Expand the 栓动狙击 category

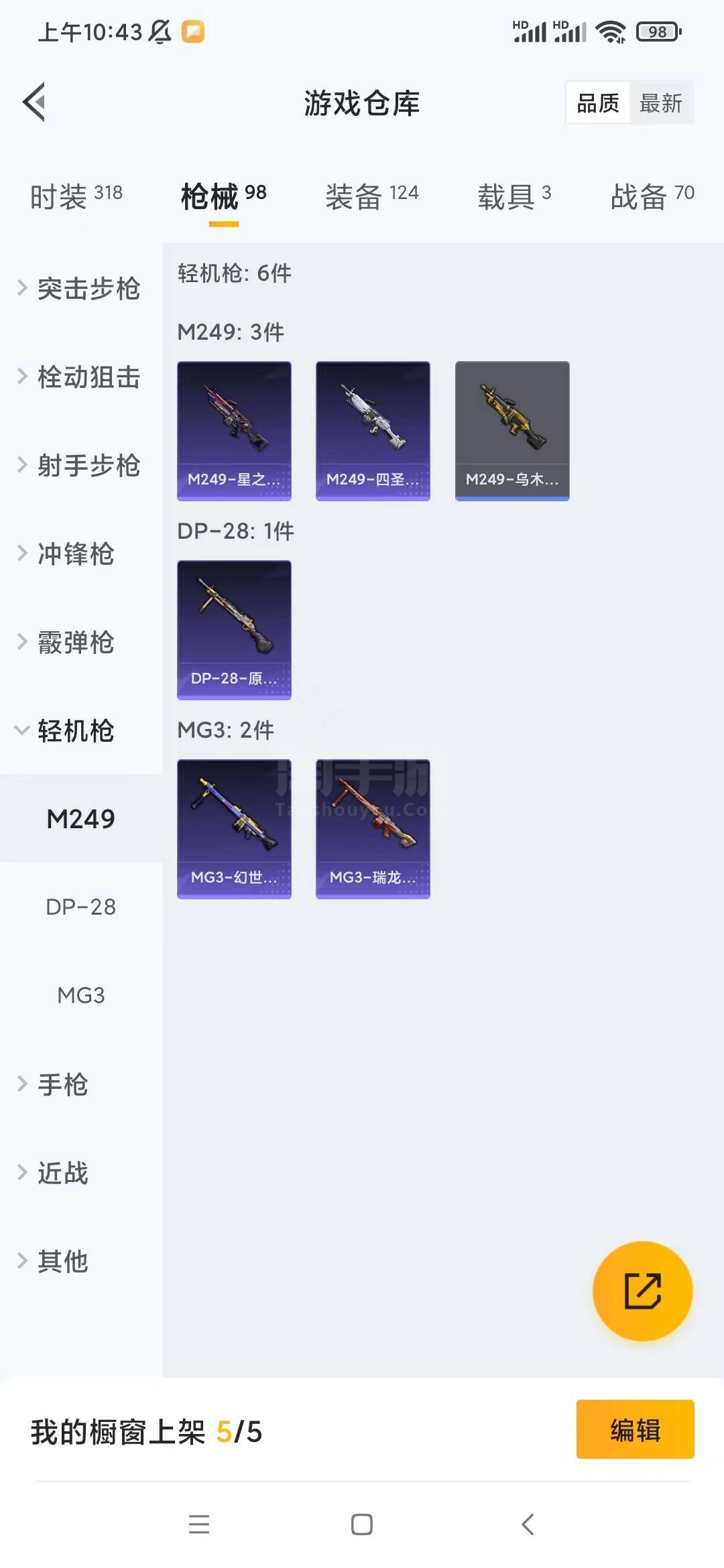point(80,377)
